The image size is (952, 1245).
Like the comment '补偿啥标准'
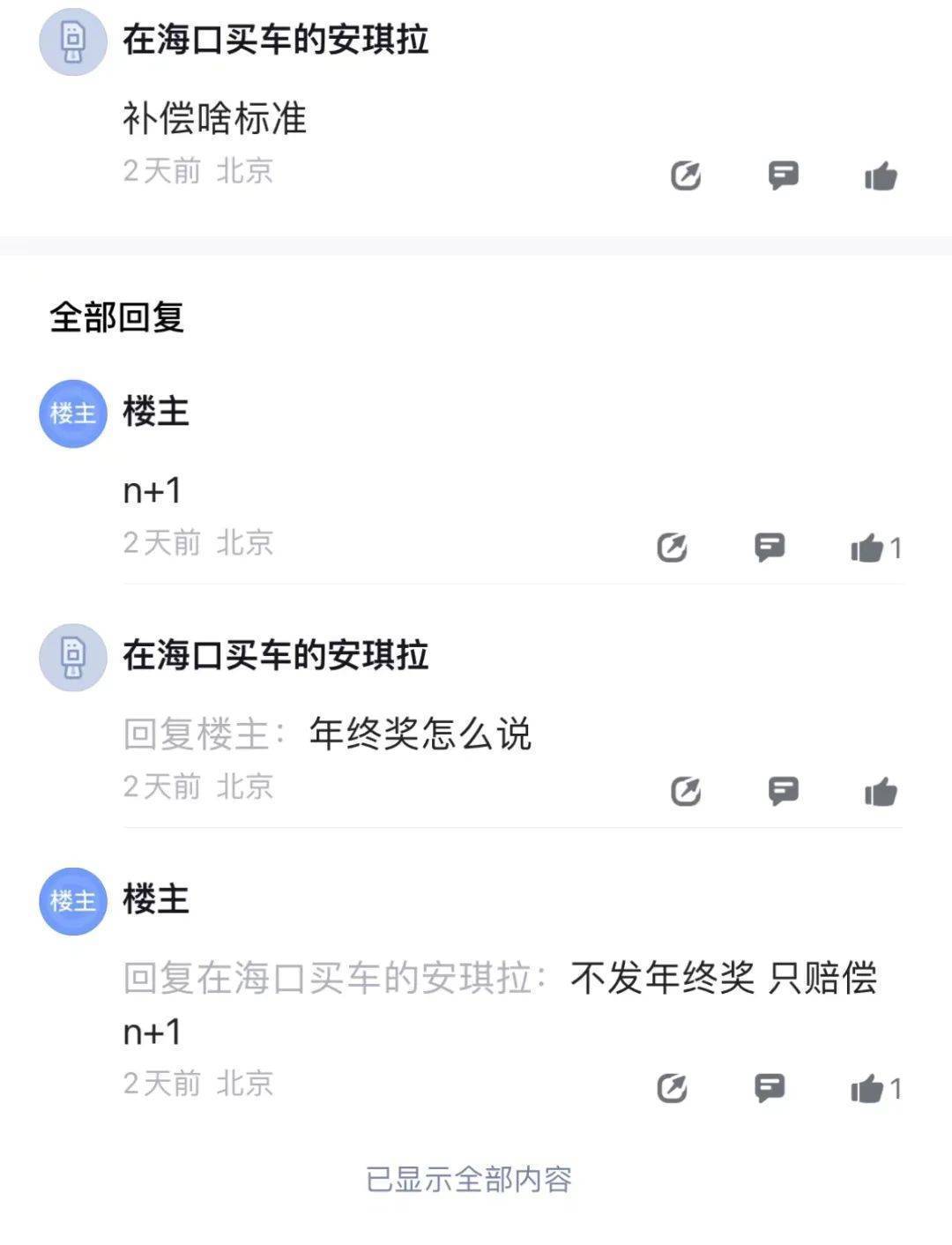880,175
